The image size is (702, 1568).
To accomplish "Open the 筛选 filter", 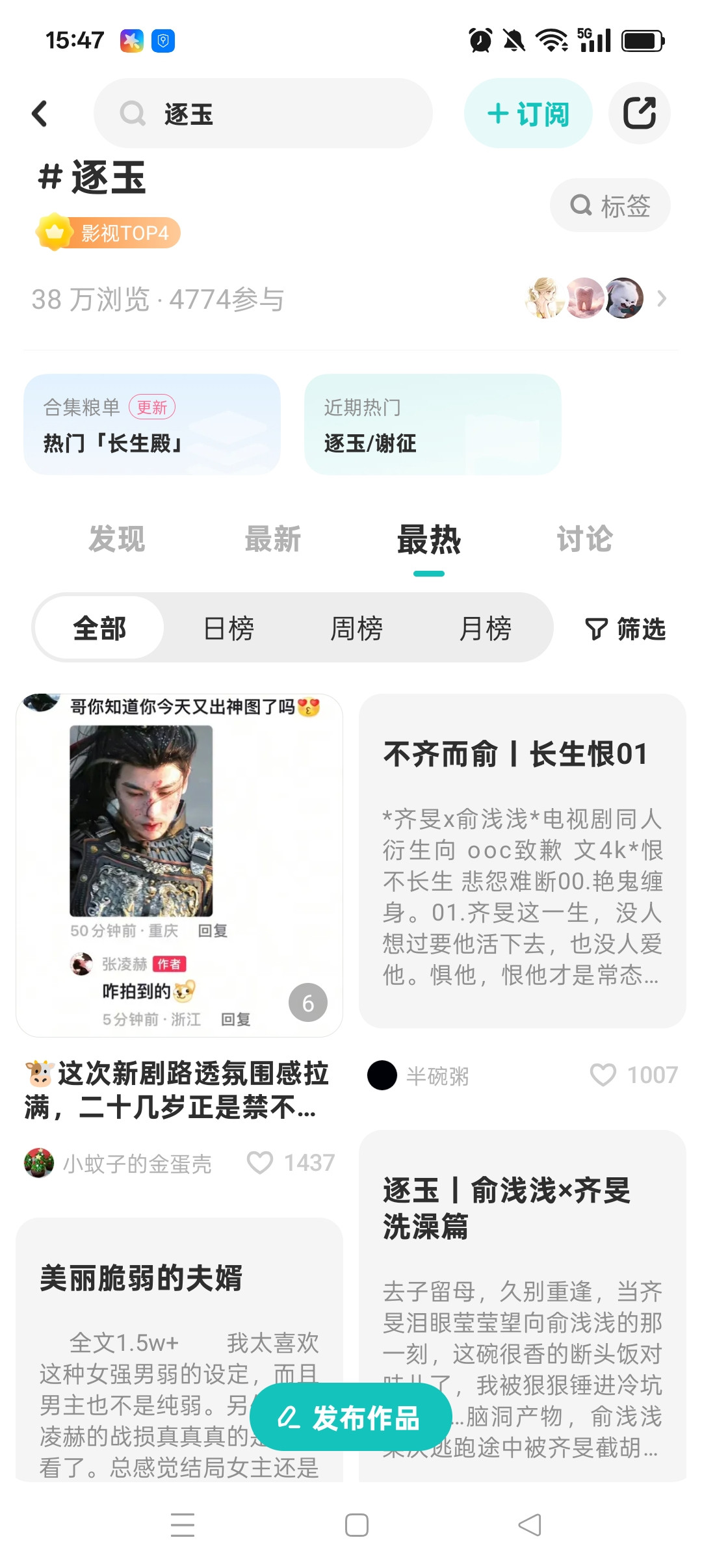I will (625, 629).
